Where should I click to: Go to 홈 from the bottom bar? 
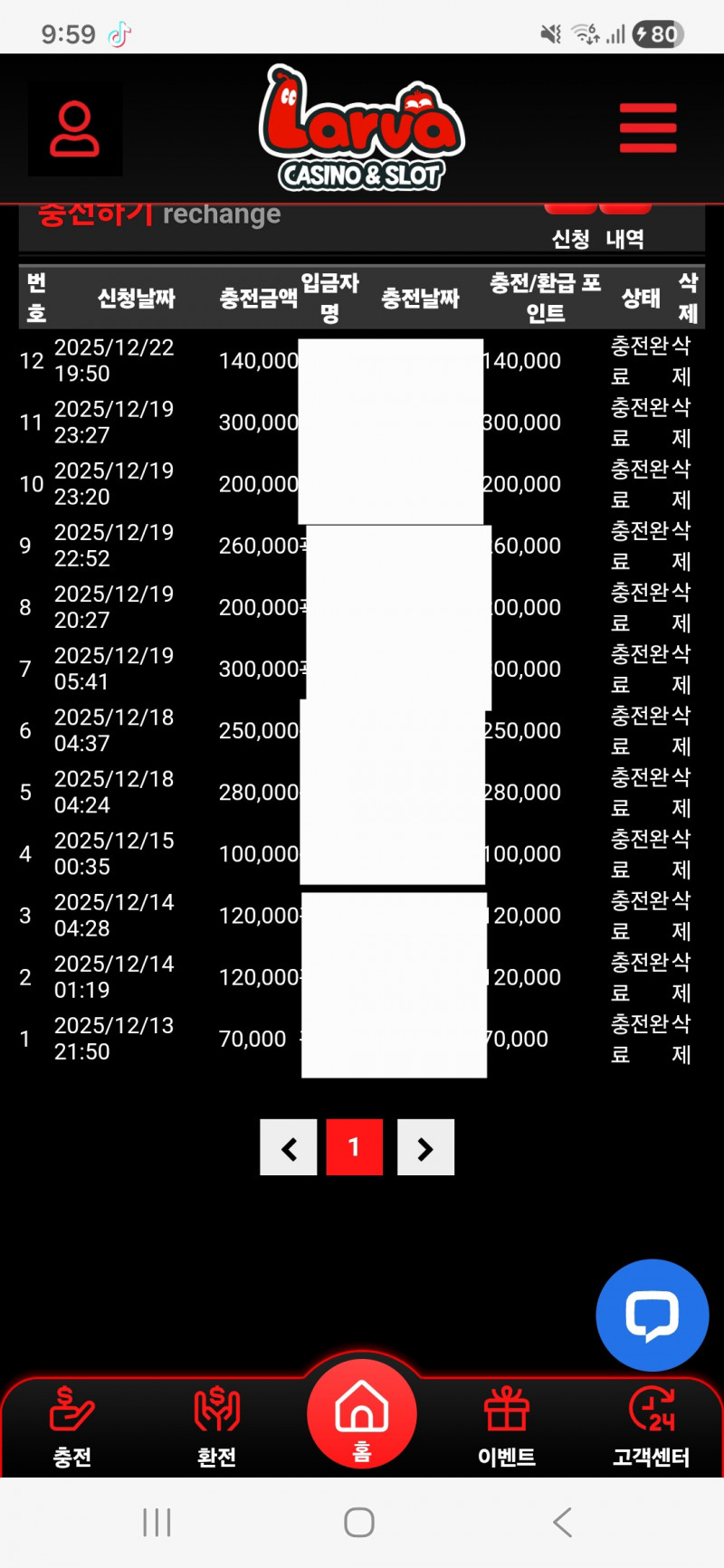(x=362, y=1414)
